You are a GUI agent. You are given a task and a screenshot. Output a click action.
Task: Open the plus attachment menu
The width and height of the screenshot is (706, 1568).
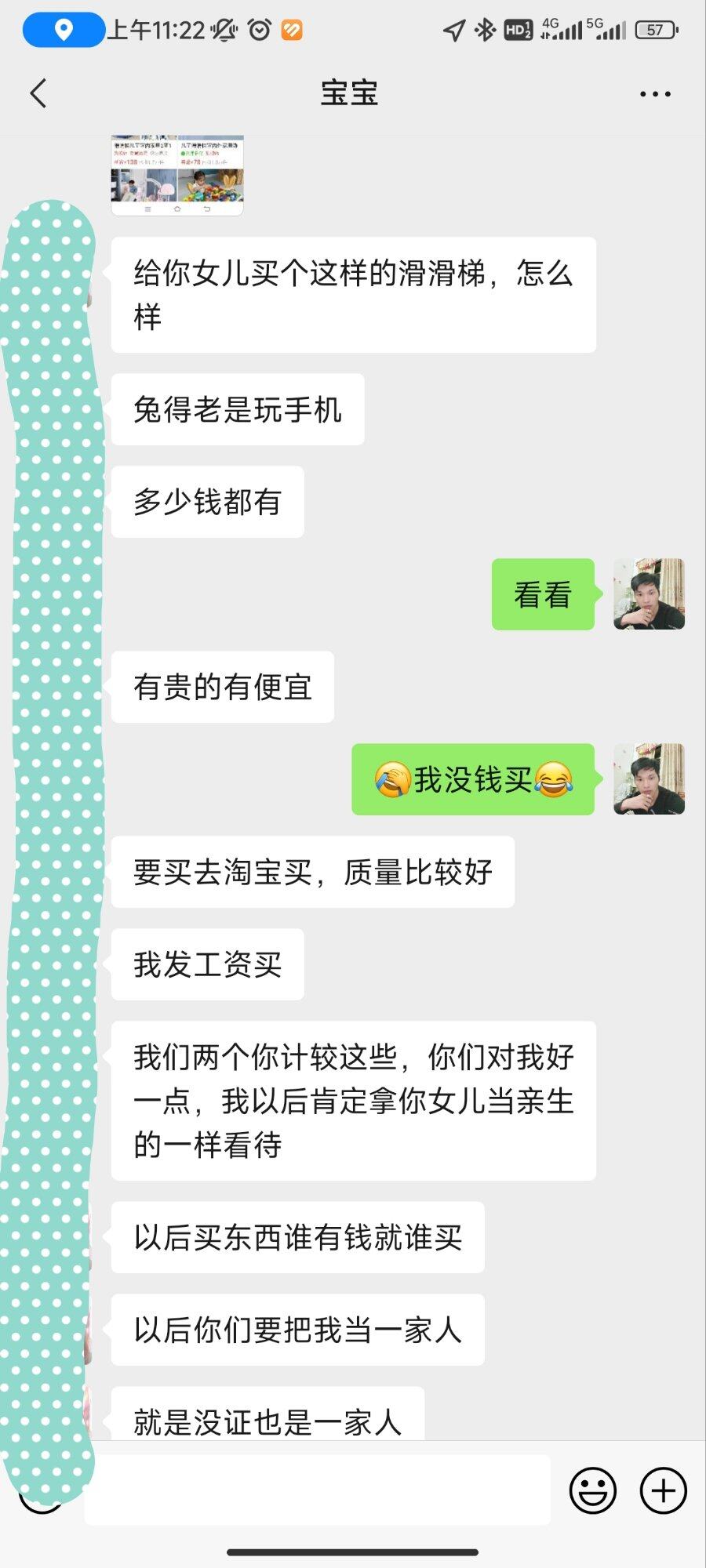click(x=663, y=1490)
